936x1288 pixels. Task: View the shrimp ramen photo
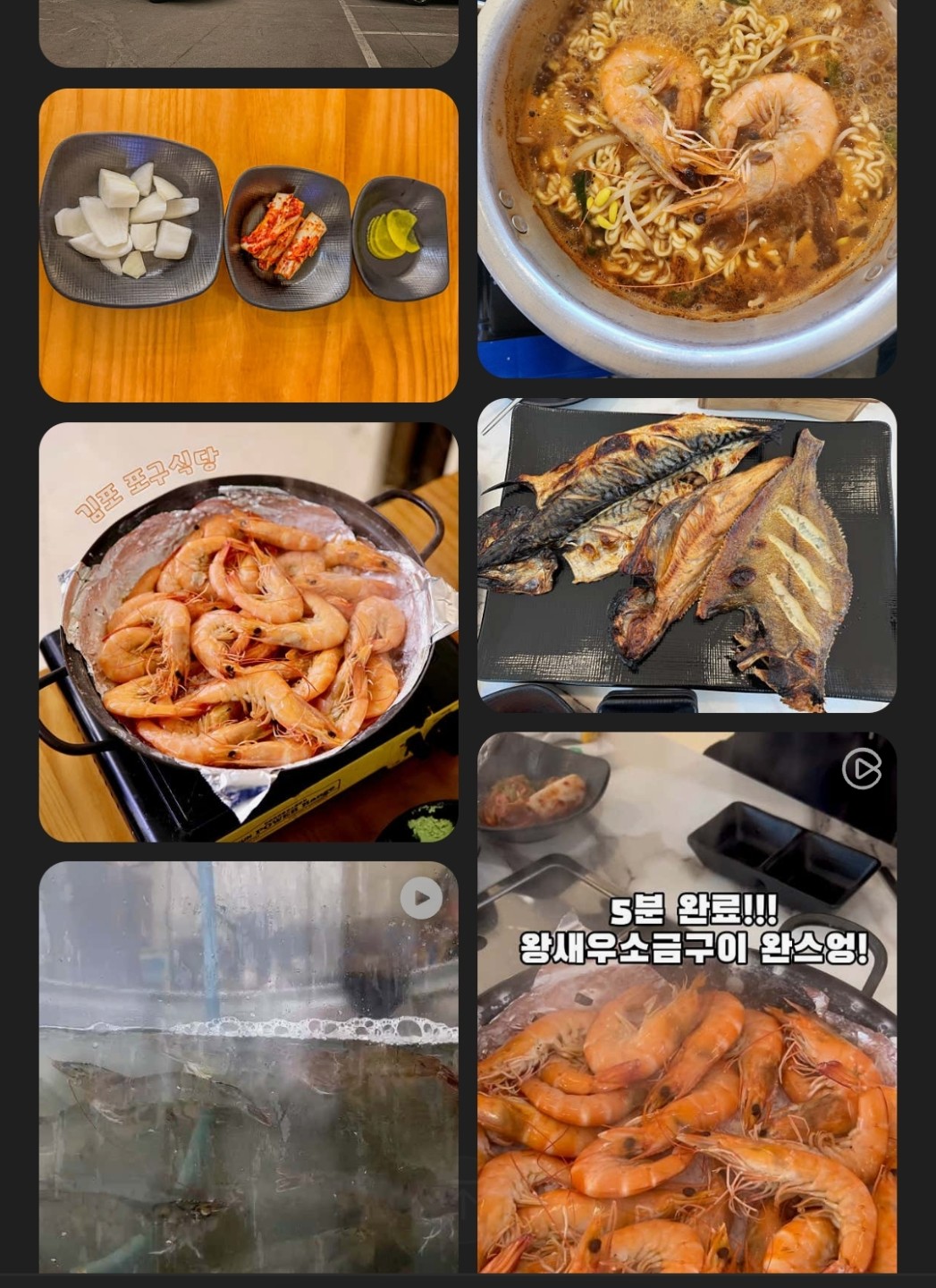(x=687, y=188)
